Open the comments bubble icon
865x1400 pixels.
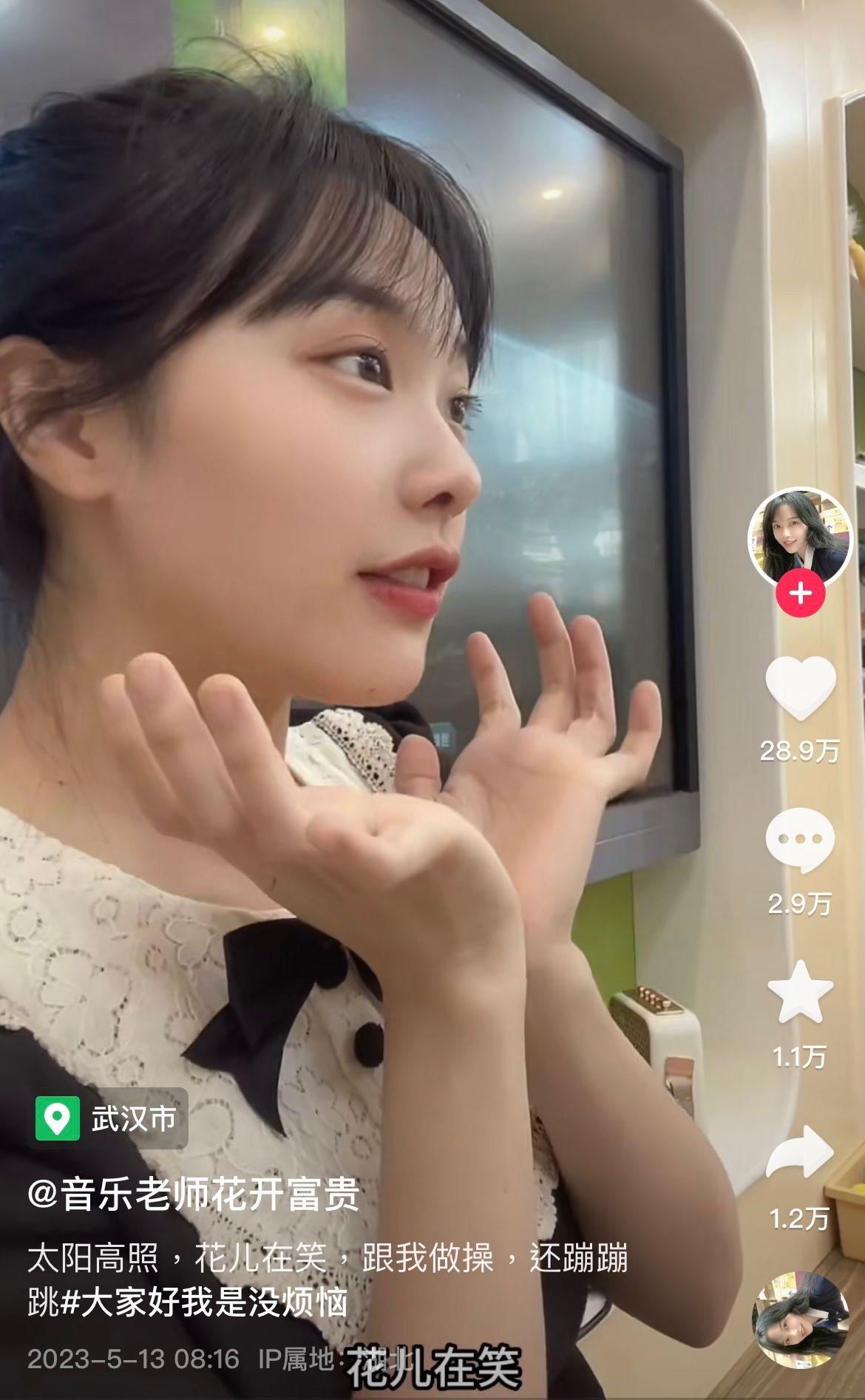coord(800,840)
